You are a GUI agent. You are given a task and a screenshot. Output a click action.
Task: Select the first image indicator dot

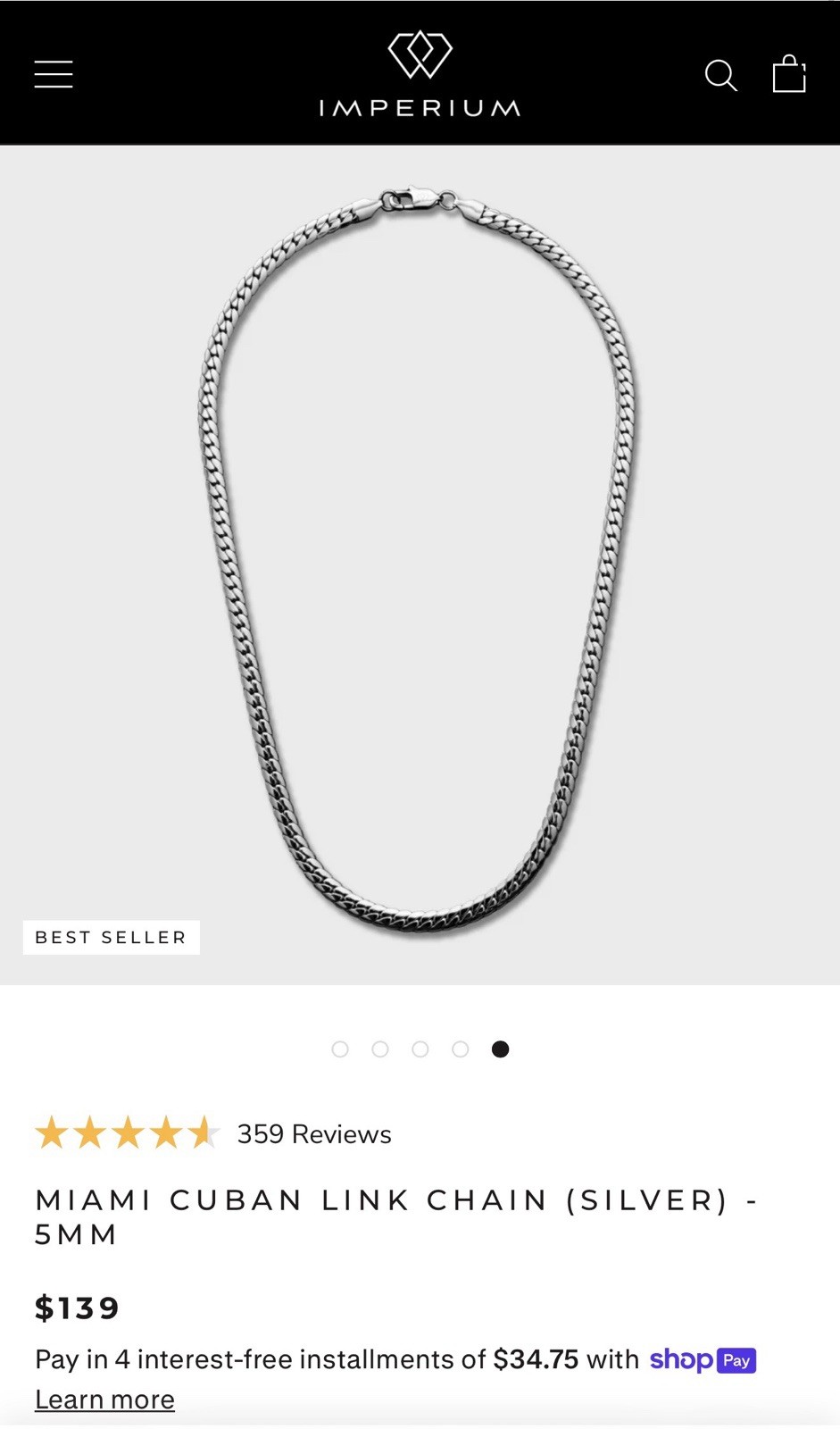340,1049
